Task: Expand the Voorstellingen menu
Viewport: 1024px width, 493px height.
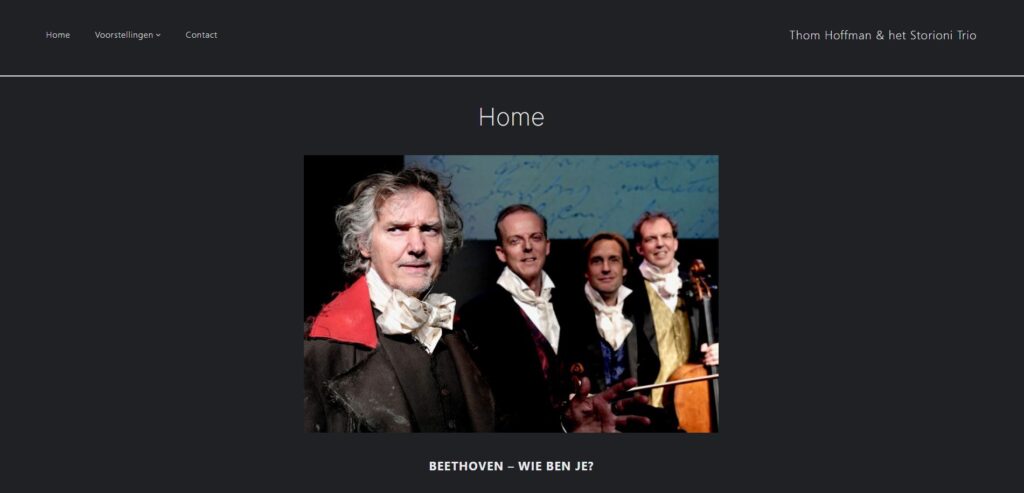Action: click(x=127, y=35)
